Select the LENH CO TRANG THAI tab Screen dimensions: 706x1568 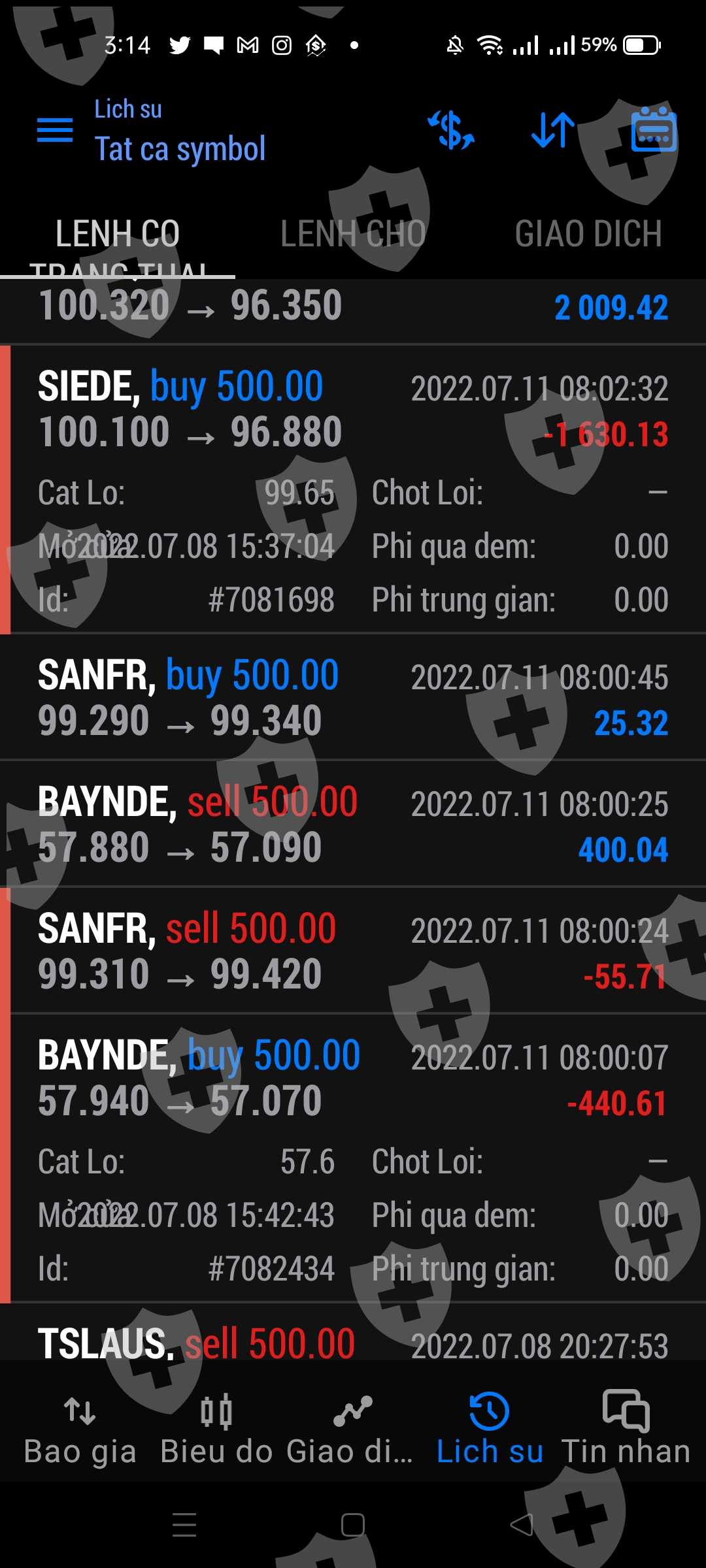[x=118, y=242]
